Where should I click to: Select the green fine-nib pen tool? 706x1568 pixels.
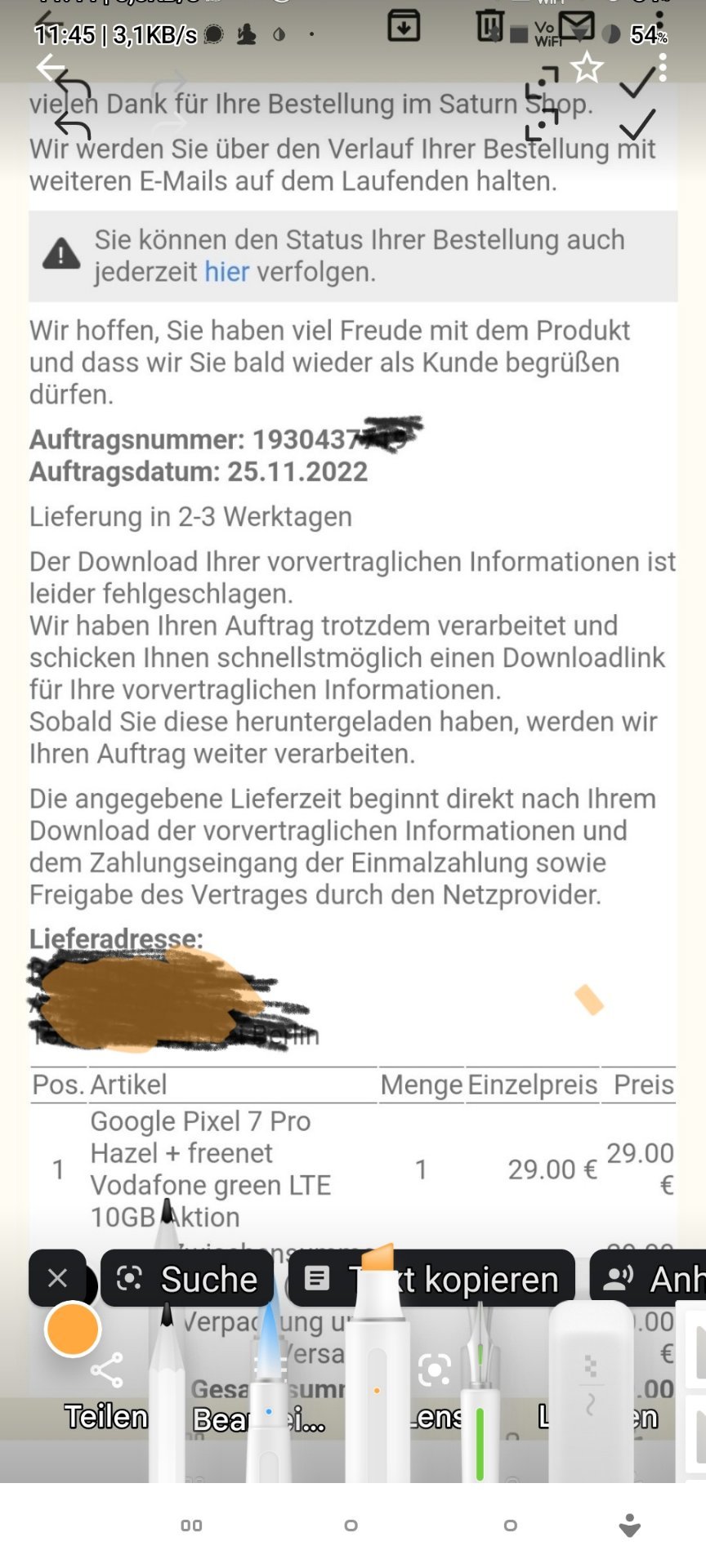(480, 1396)
